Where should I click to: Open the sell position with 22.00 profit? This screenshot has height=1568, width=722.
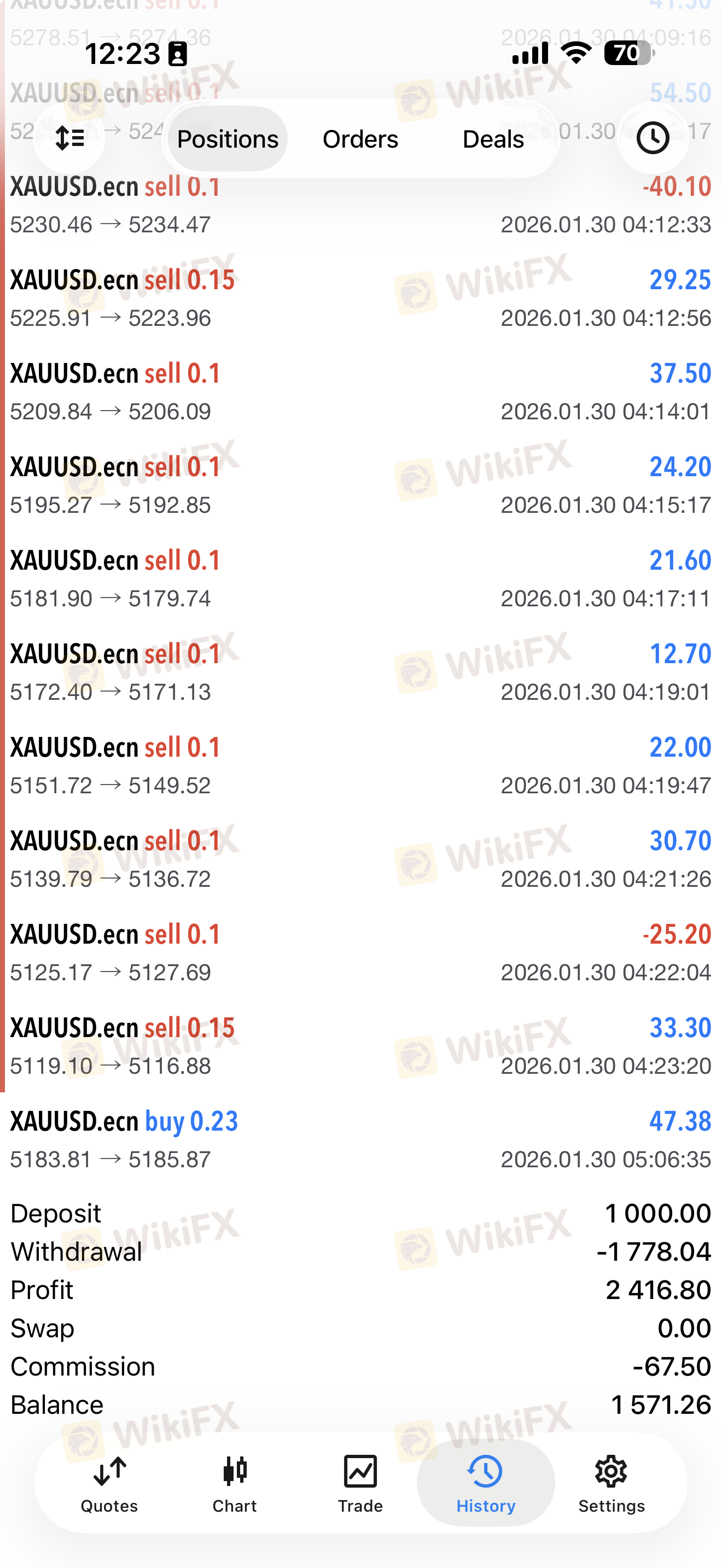360,765
